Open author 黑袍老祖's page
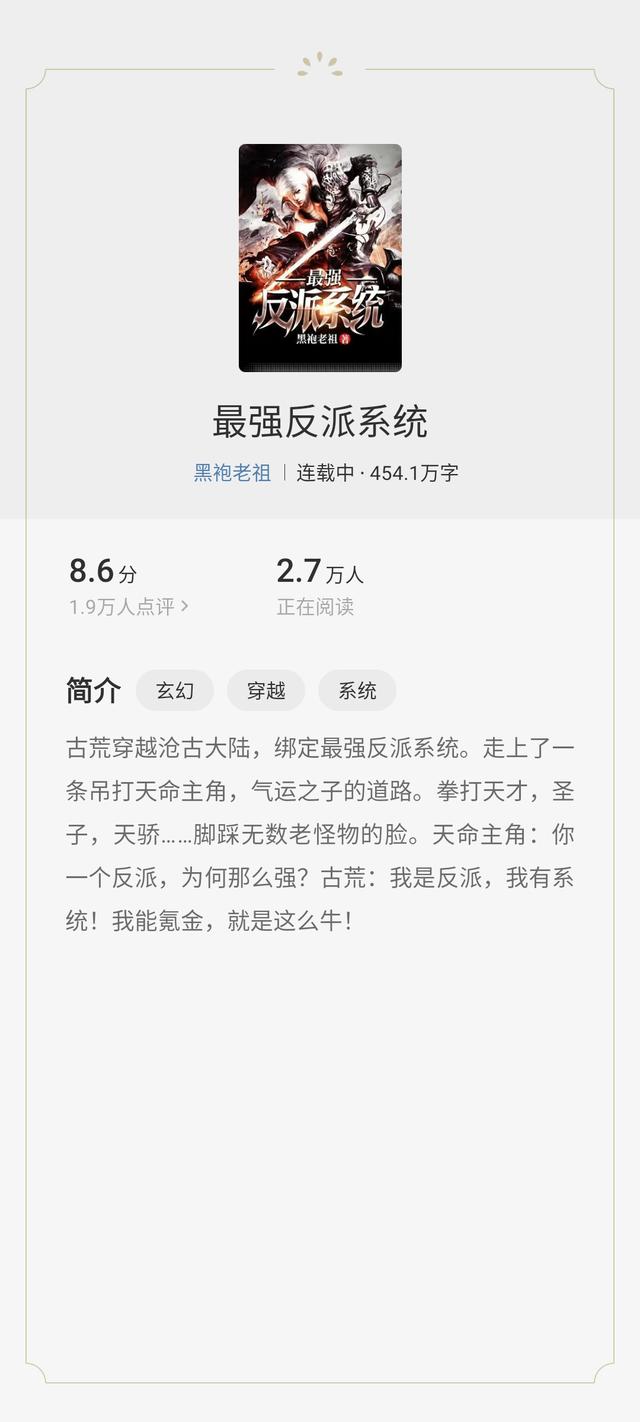This screenshot has width=640, height=1422. click(232, 473)
